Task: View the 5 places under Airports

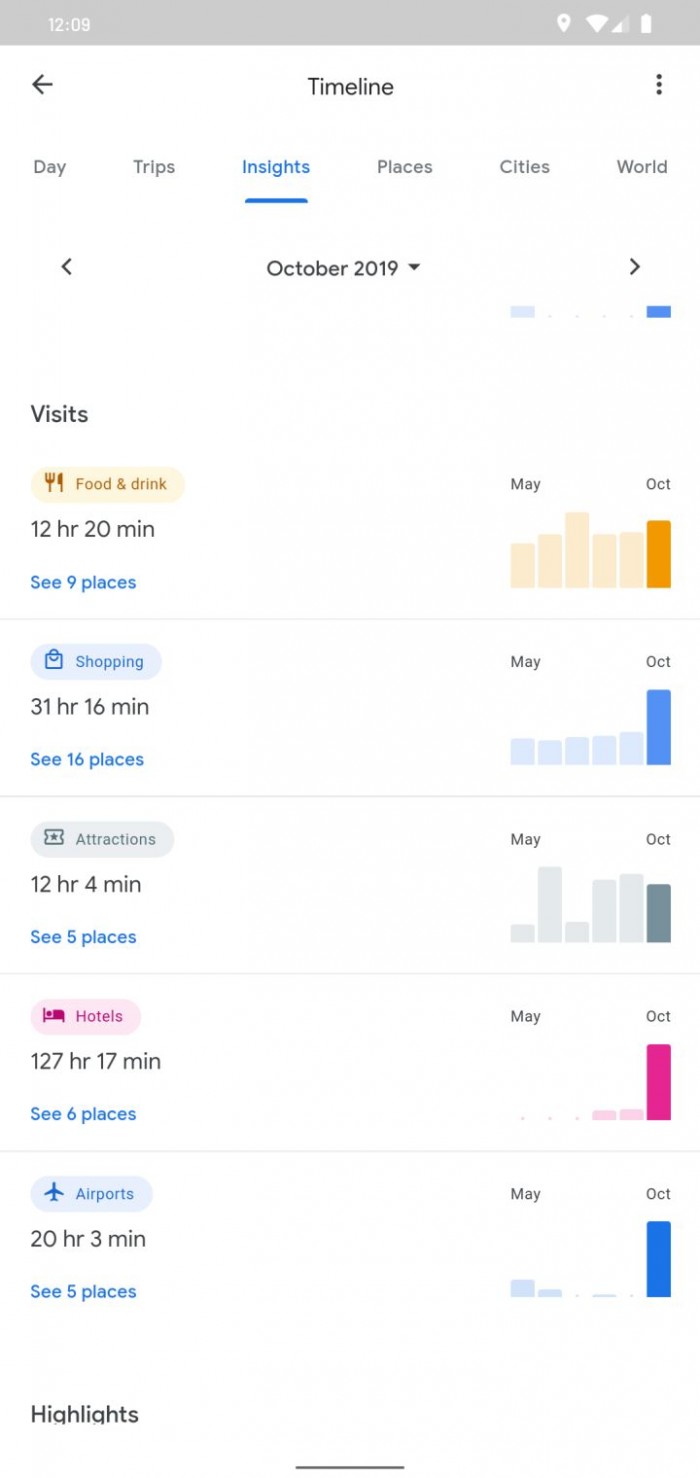Action: (x=83, y=1291)
